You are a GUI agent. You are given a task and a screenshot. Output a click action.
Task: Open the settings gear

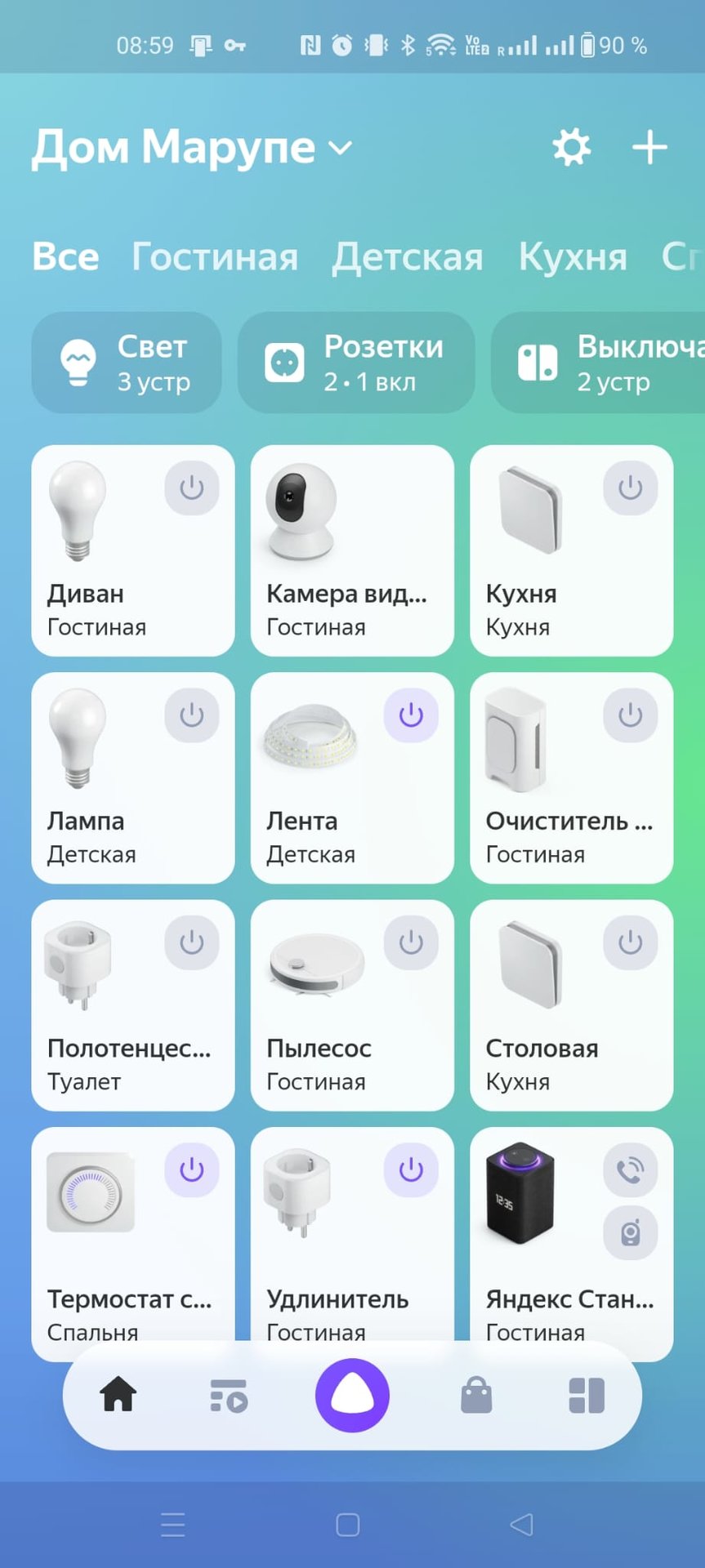point(571,148)
